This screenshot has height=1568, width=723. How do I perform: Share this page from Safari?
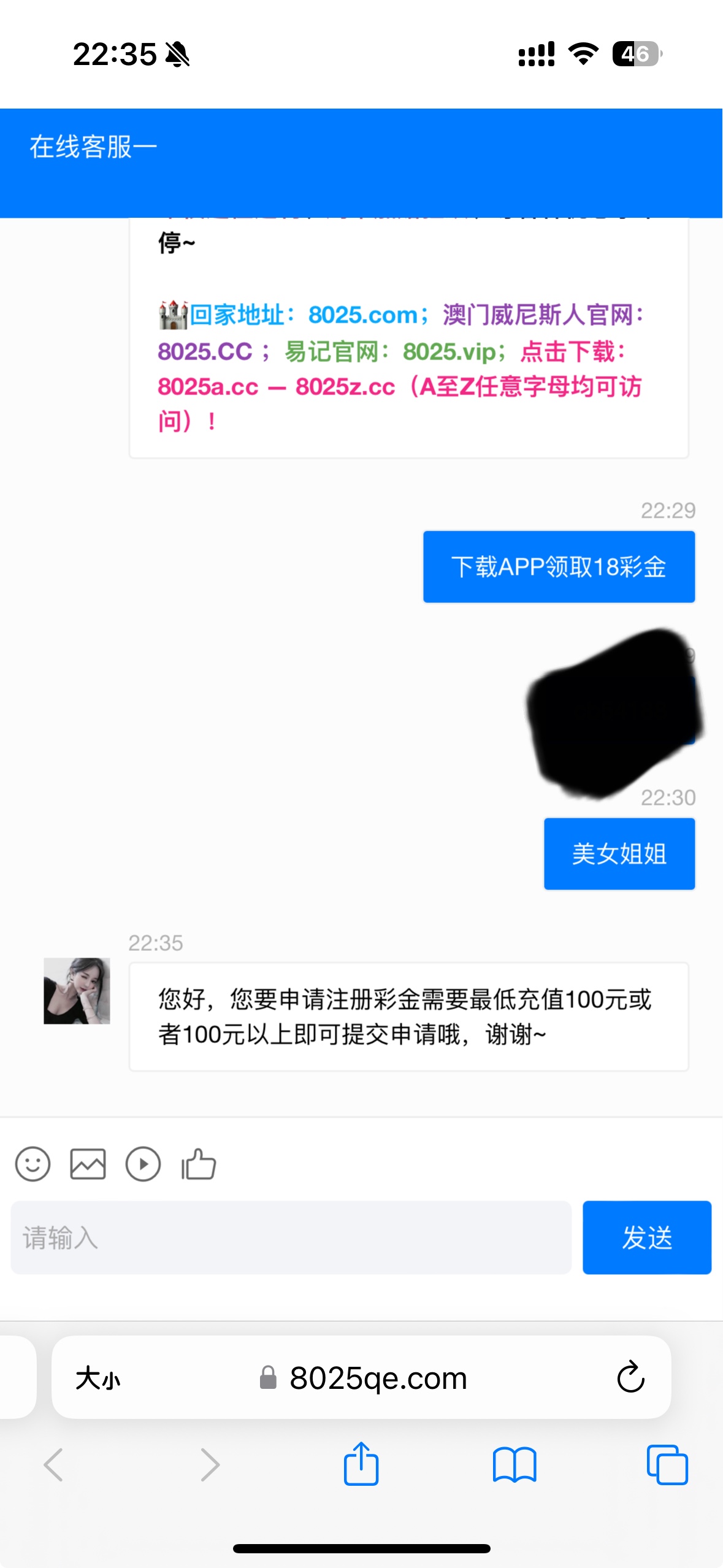pos(361,1464)
